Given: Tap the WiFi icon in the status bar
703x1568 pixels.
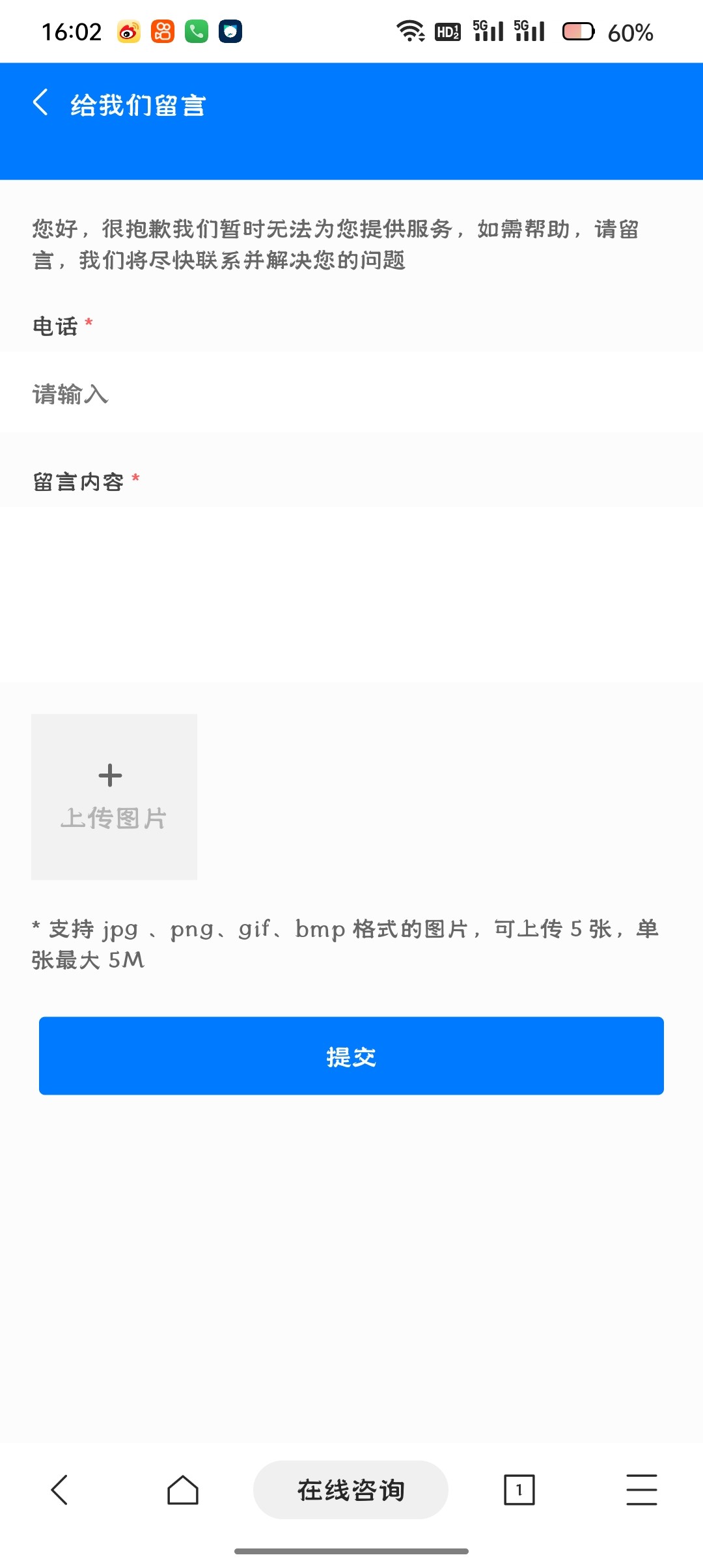Looking at the screenshot, I should (410, 31).
